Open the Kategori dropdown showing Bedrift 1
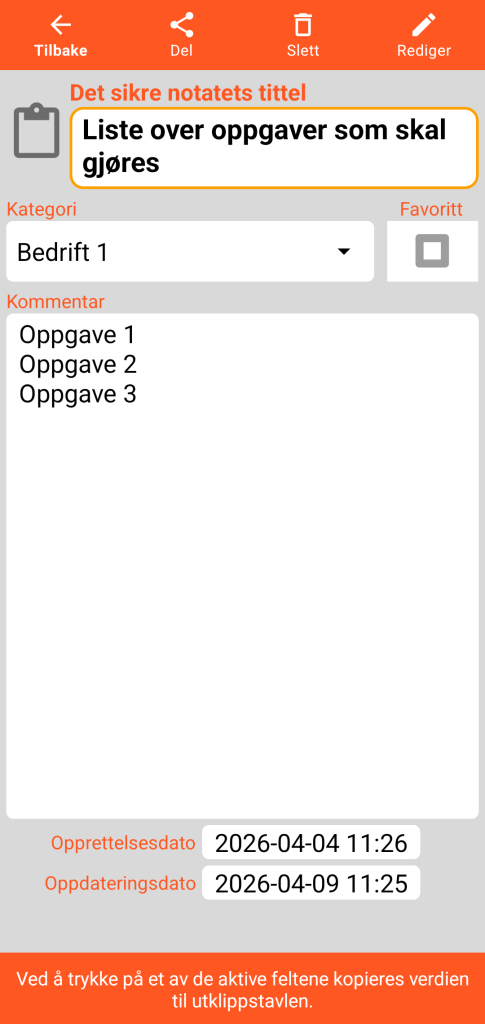Viewport: 485px width, 1024px height. (x=190, y=251)
